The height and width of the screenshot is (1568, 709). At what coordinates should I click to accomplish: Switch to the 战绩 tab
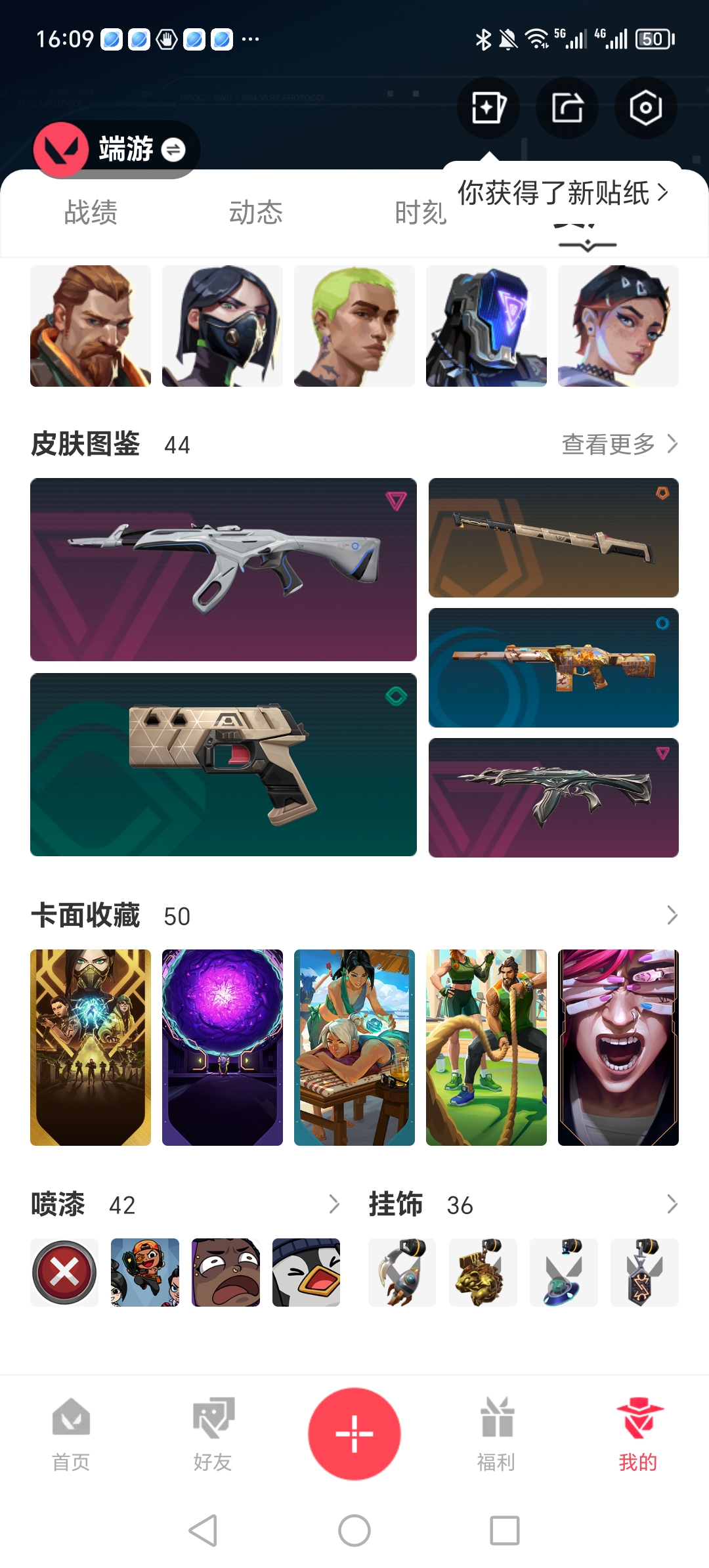pos(91,213)
